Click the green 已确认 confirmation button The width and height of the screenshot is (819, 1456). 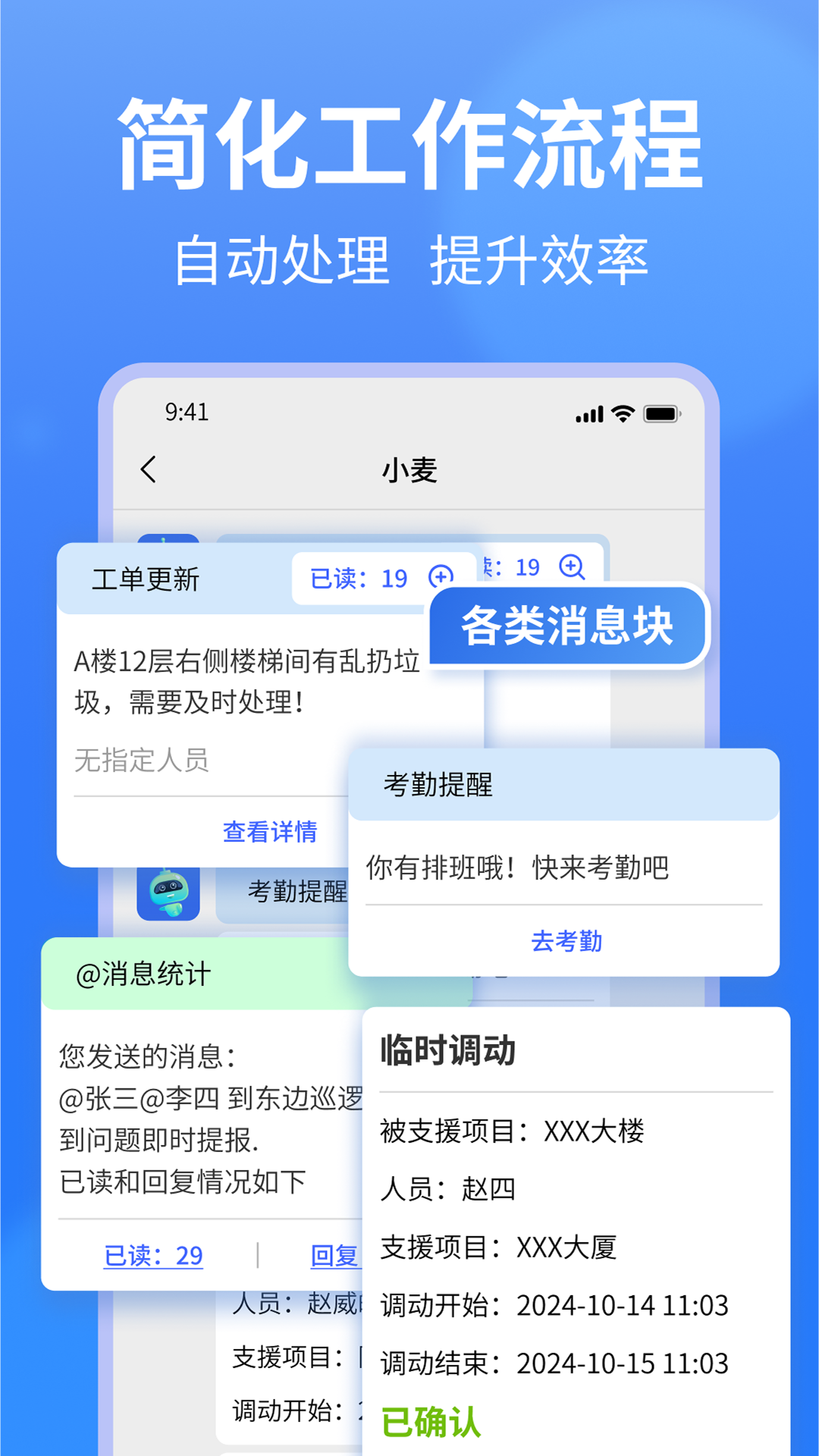point(431,1422)
